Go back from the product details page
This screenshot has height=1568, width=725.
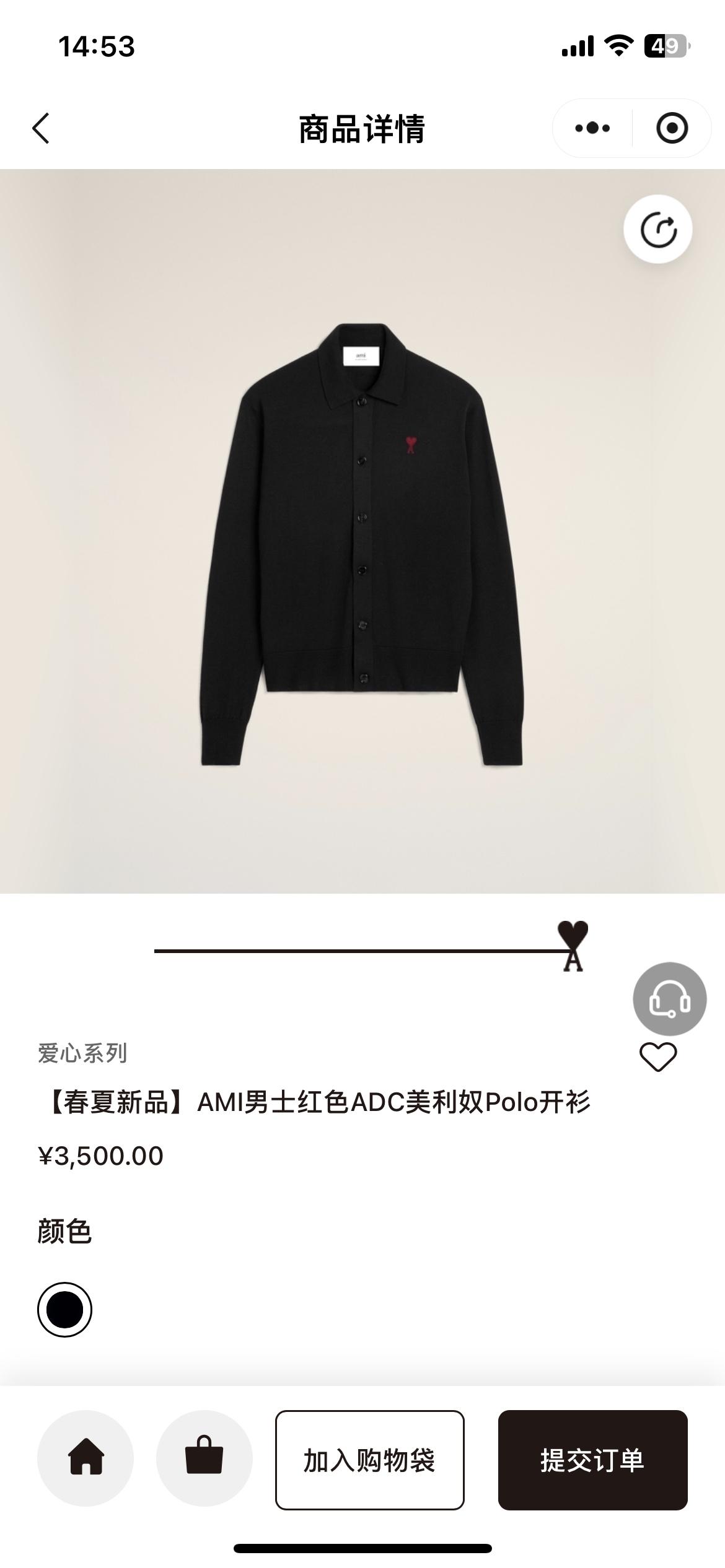41,129
